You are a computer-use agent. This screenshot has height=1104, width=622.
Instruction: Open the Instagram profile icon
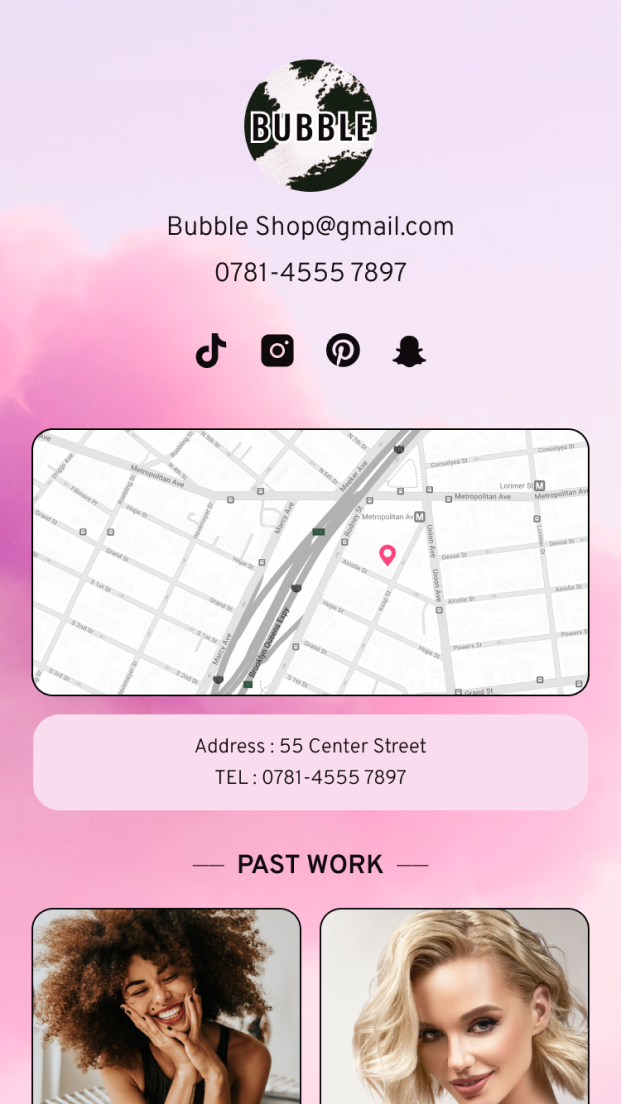click(x=277, y=351)
